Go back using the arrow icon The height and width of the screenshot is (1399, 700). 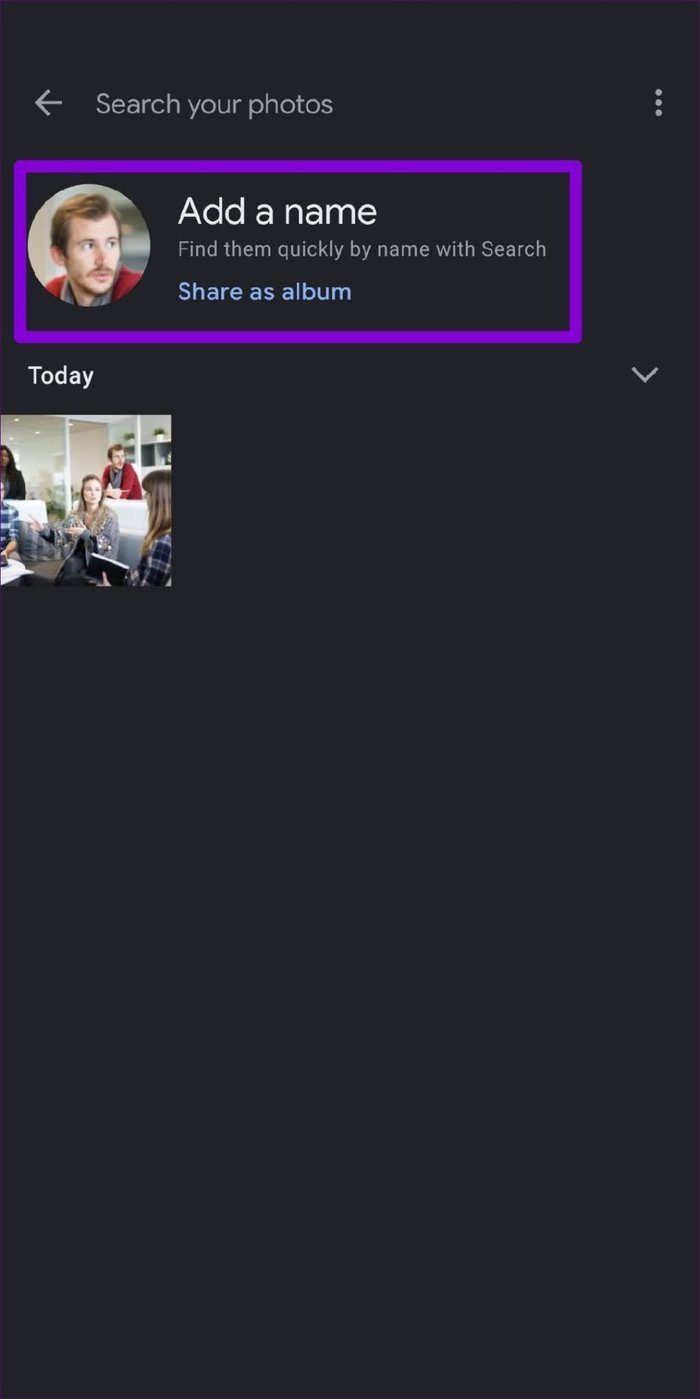pos(48,103)
